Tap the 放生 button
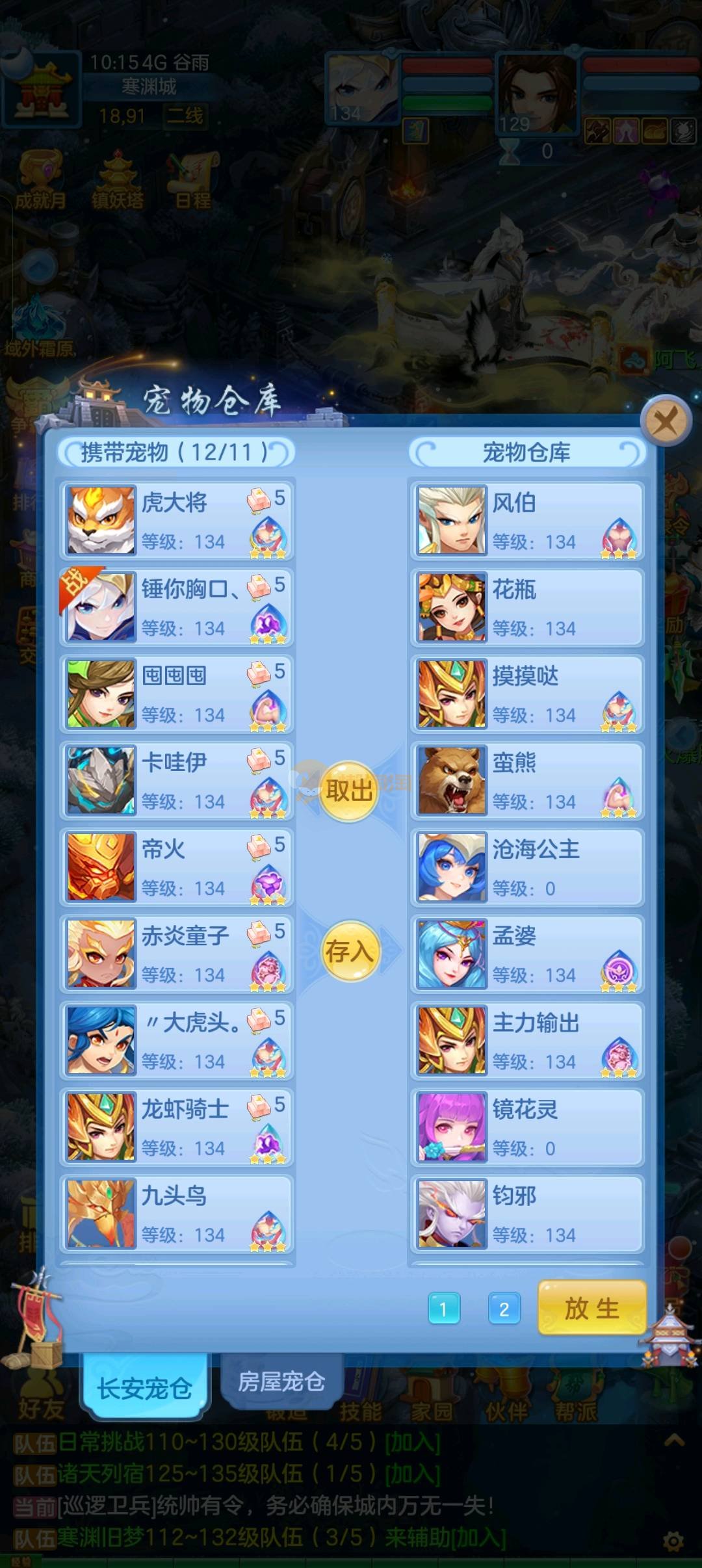Screen dimensions: 702x1568 click(591, 1307)
